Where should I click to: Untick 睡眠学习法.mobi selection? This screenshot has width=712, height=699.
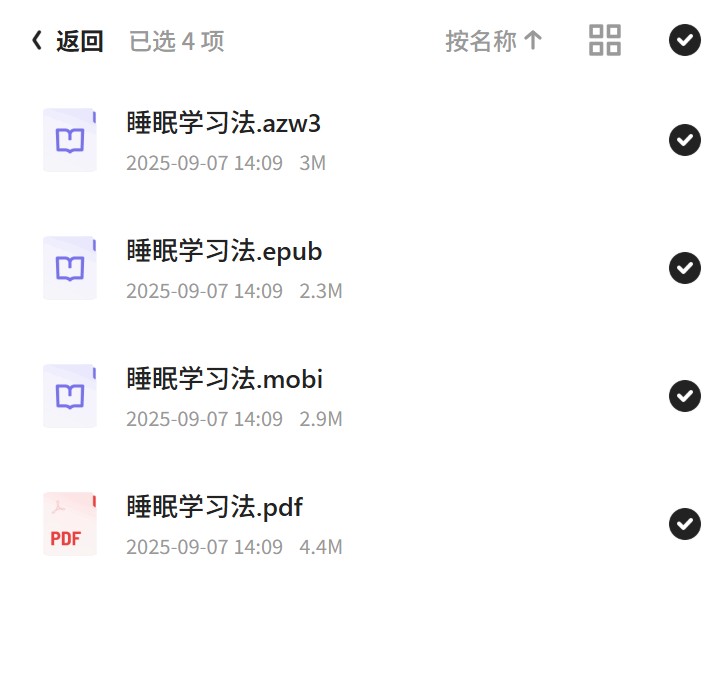(684, 396)
